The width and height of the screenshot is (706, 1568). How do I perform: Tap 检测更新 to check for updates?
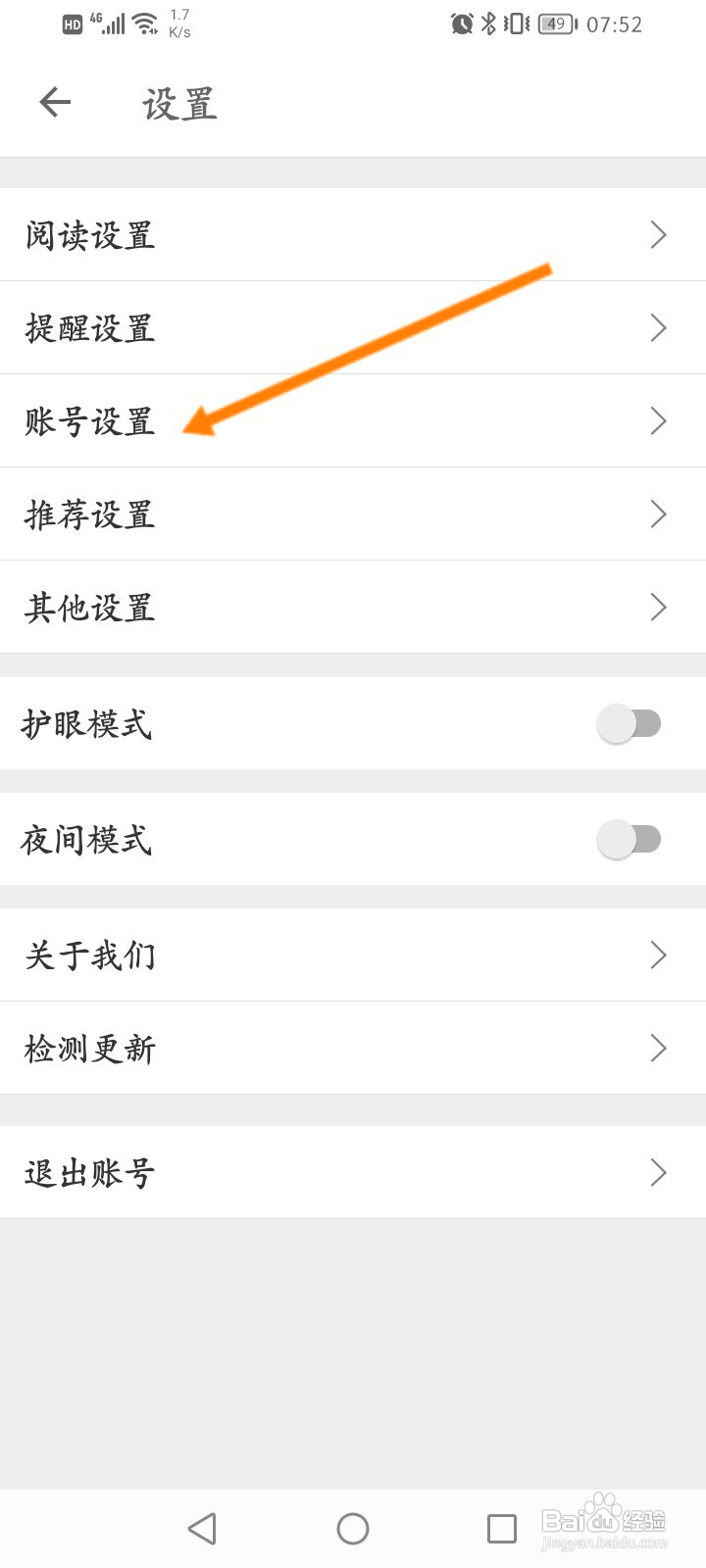coord(353,1048)
